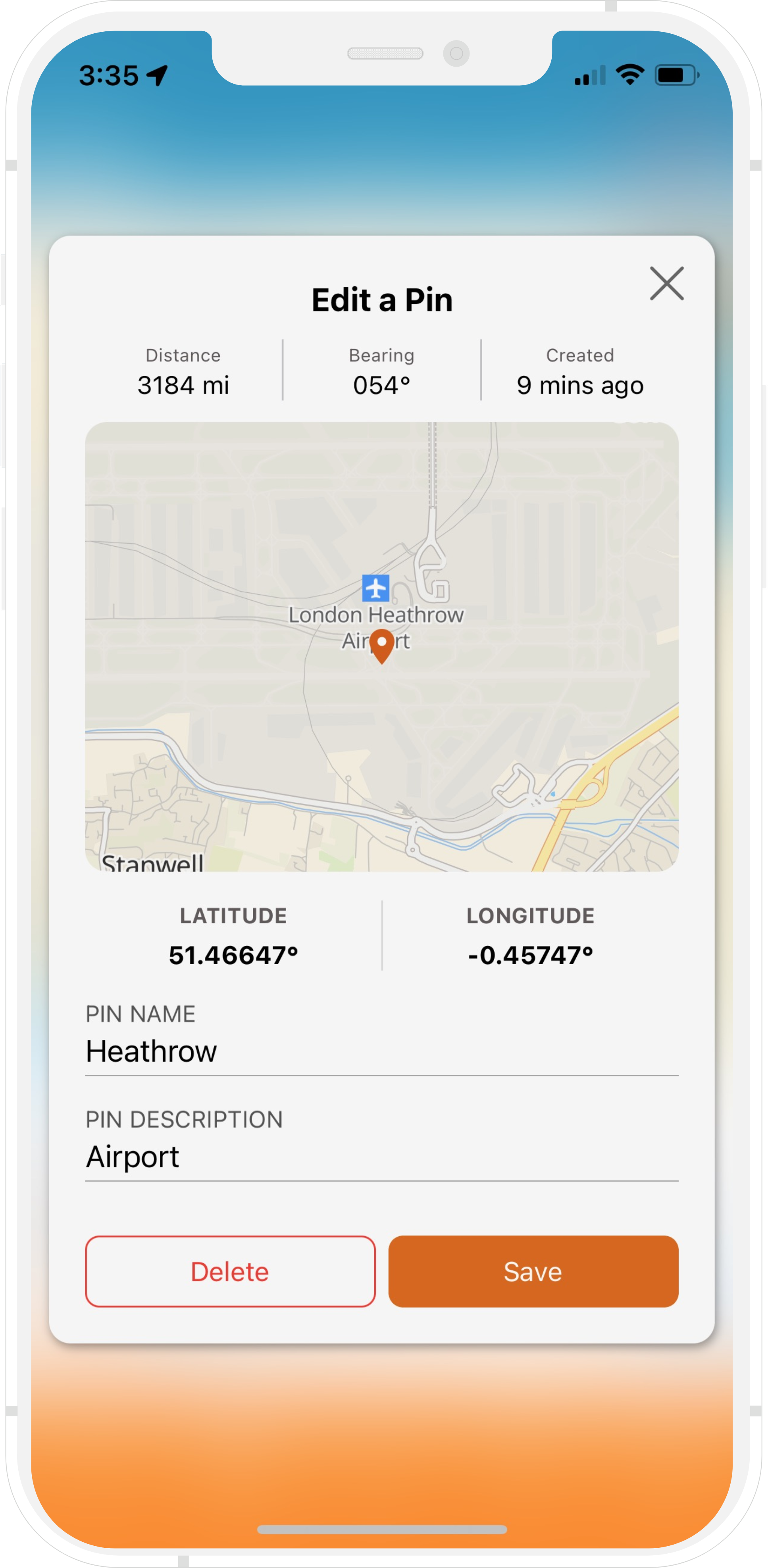Edit the Pin Description field containing Airport
Viewport: 768px width, 1568px height.
(381, 1157)
